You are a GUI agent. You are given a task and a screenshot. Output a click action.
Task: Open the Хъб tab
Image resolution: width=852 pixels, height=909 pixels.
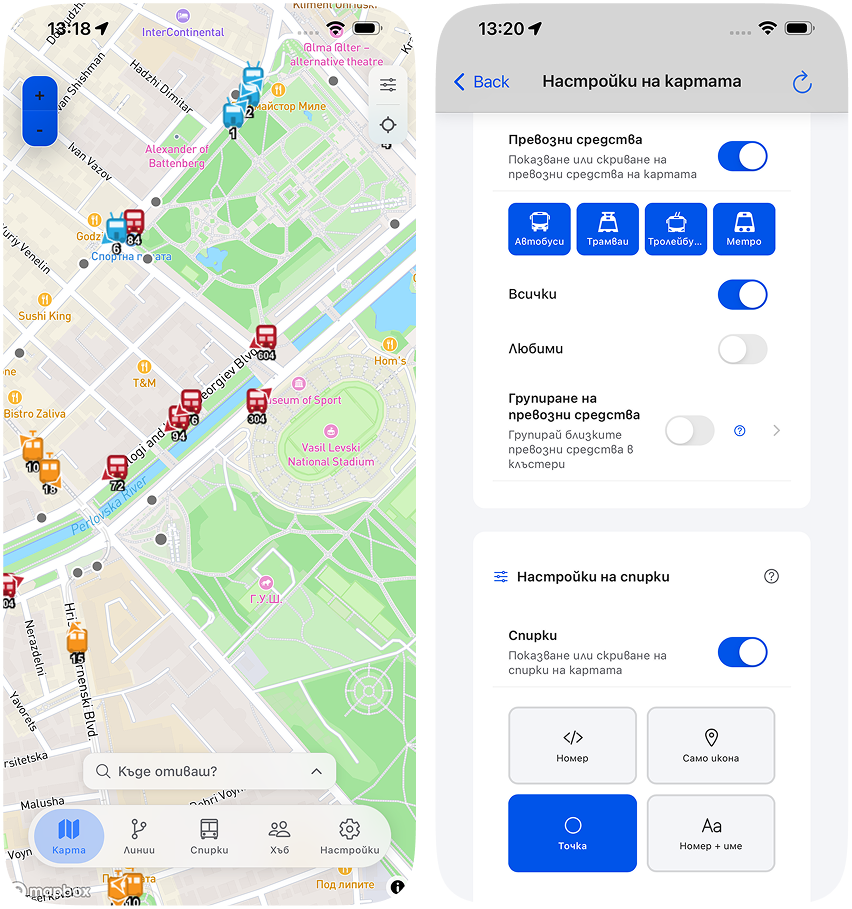tap(279, 836)
